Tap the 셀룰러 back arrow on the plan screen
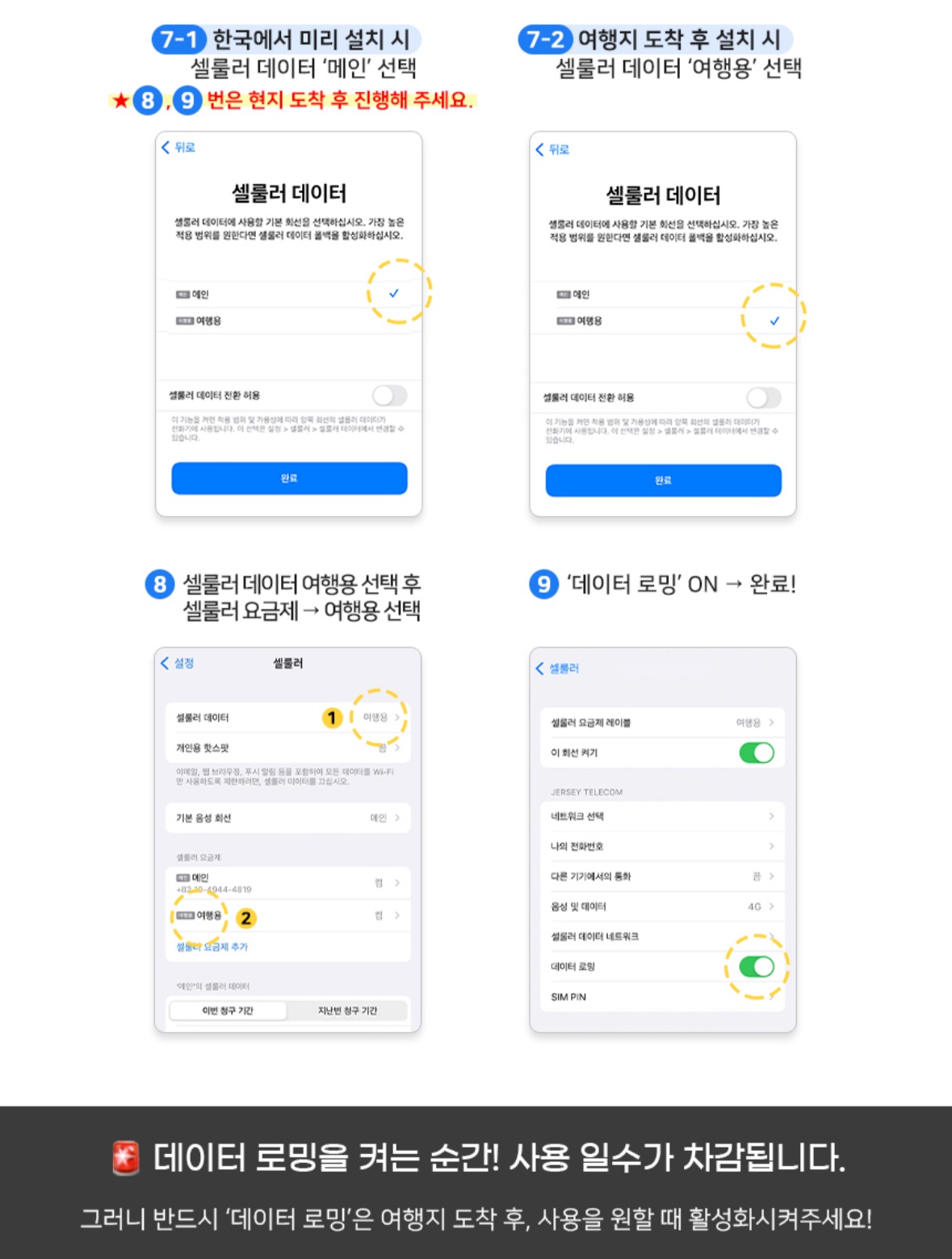The width and height of the screenshot is (952, 1259). coord(540,669)
